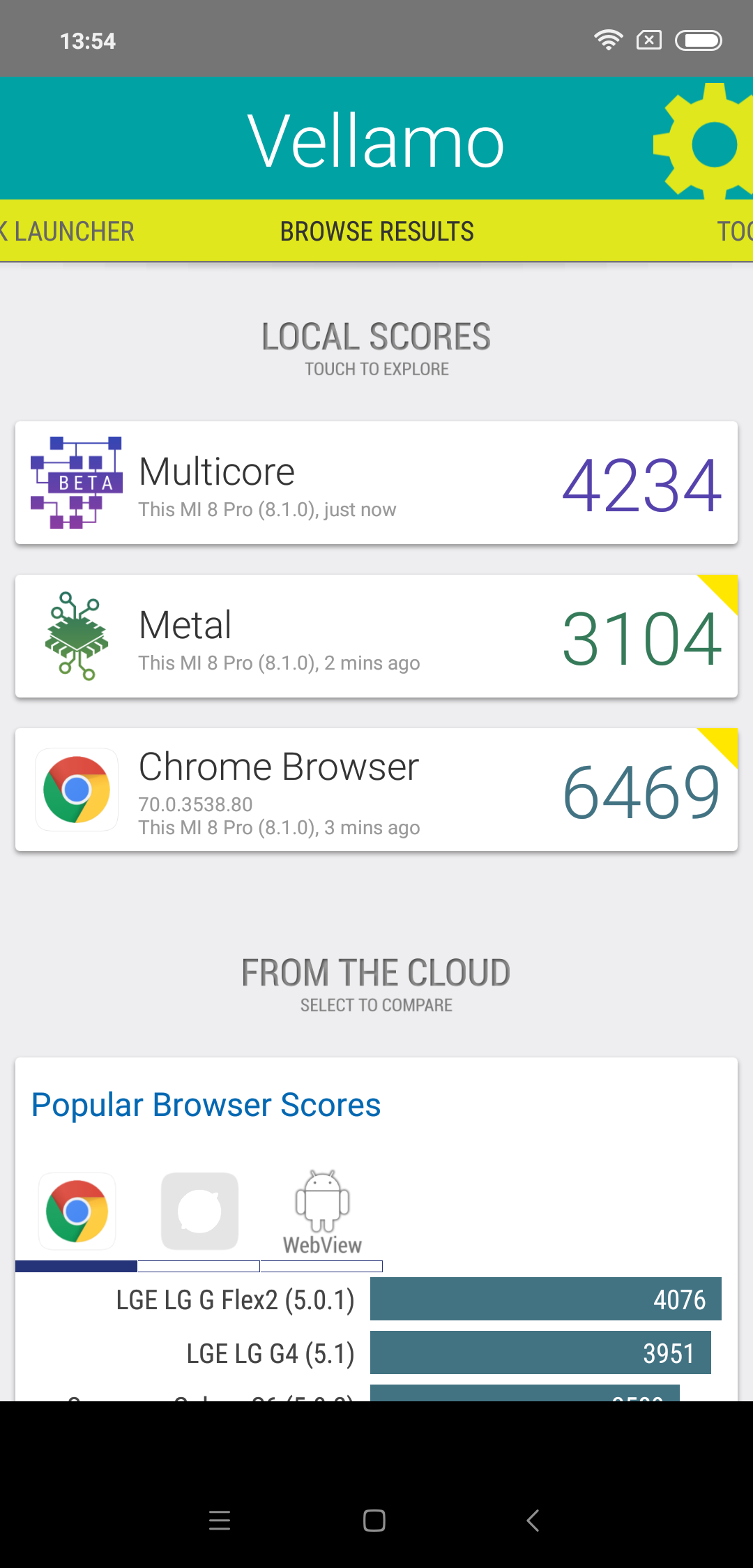Switch to WebView browser scores
Screen dimensions: 753x1568
pos(322,1213)
